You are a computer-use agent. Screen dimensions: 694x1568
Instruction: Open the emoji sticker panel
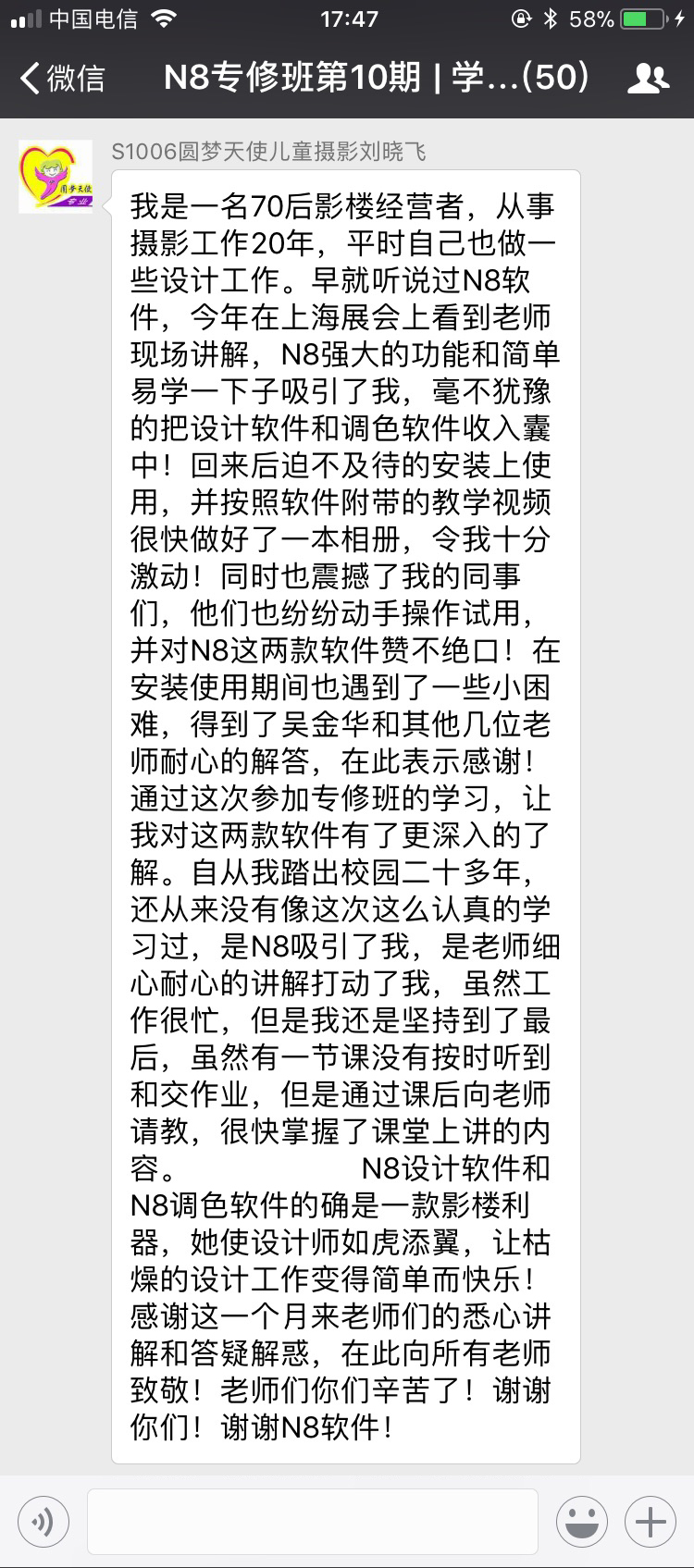[582, 1520]
